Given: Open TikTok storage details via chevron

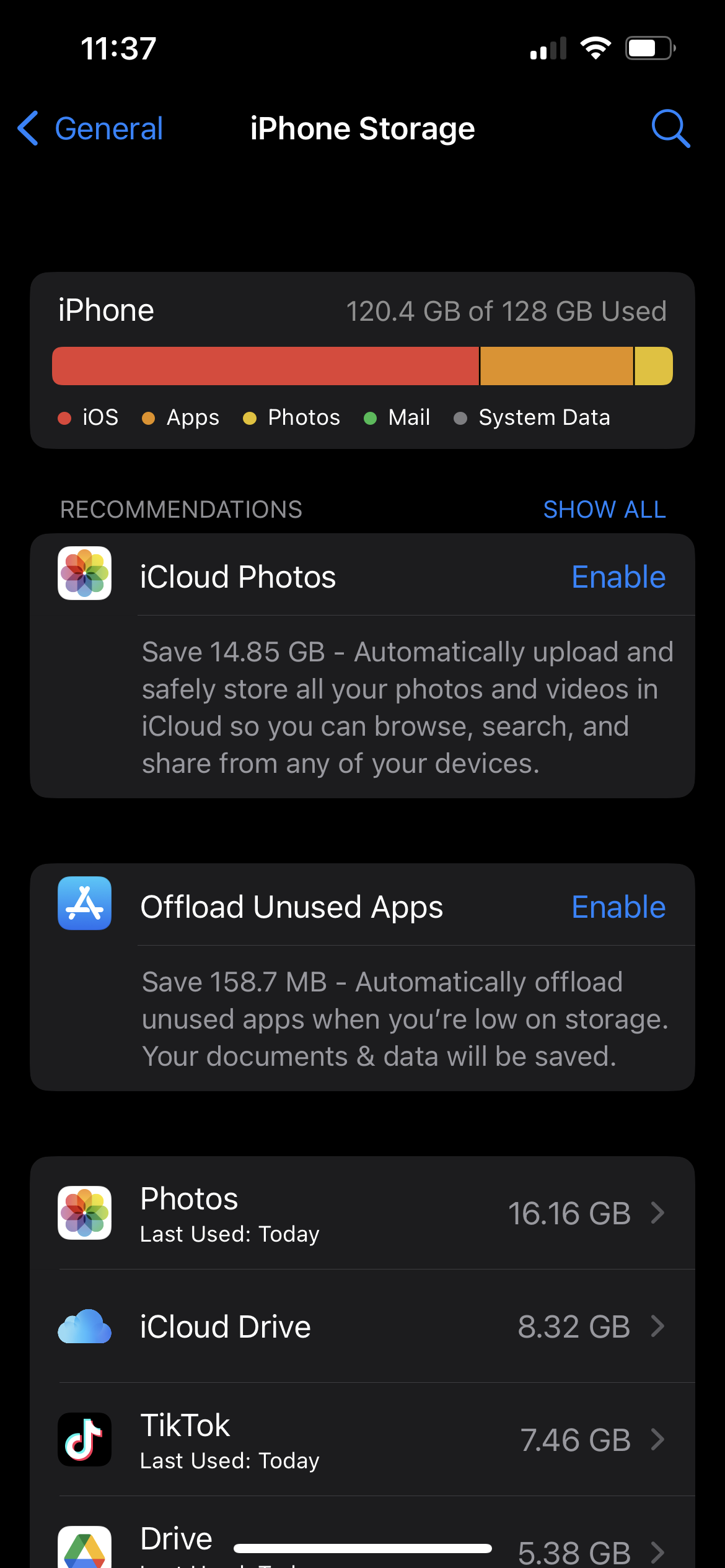Looking at the screenshot, I should 659,1440.
